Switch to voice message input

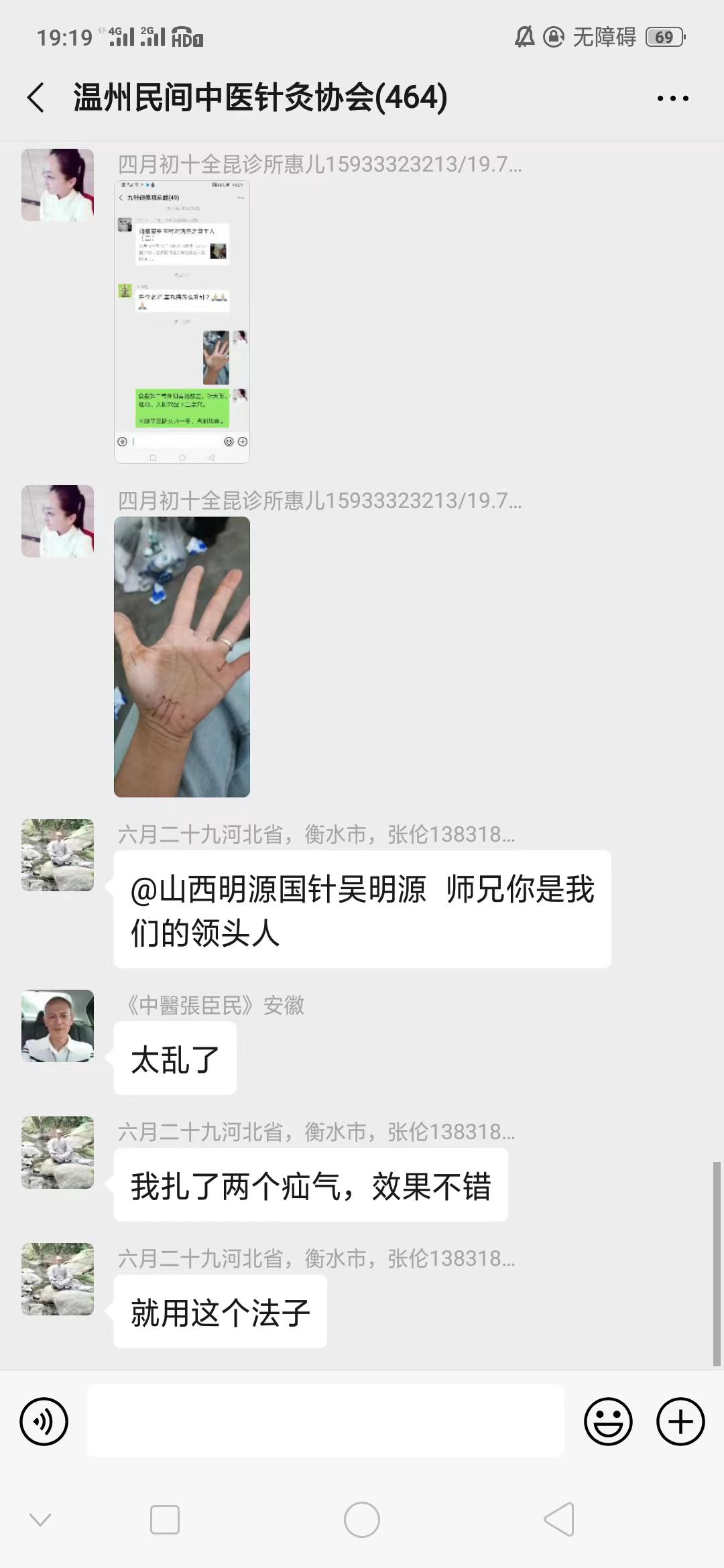click(x=44, y=1421)
